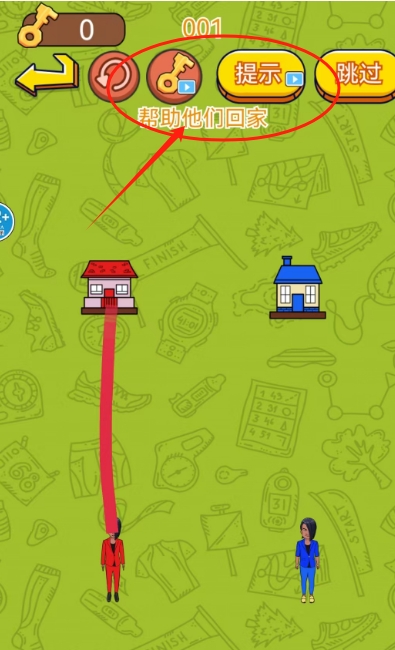Open the 提示 hint button
This screenshot has width=395, height=650.
pos(261,76)
